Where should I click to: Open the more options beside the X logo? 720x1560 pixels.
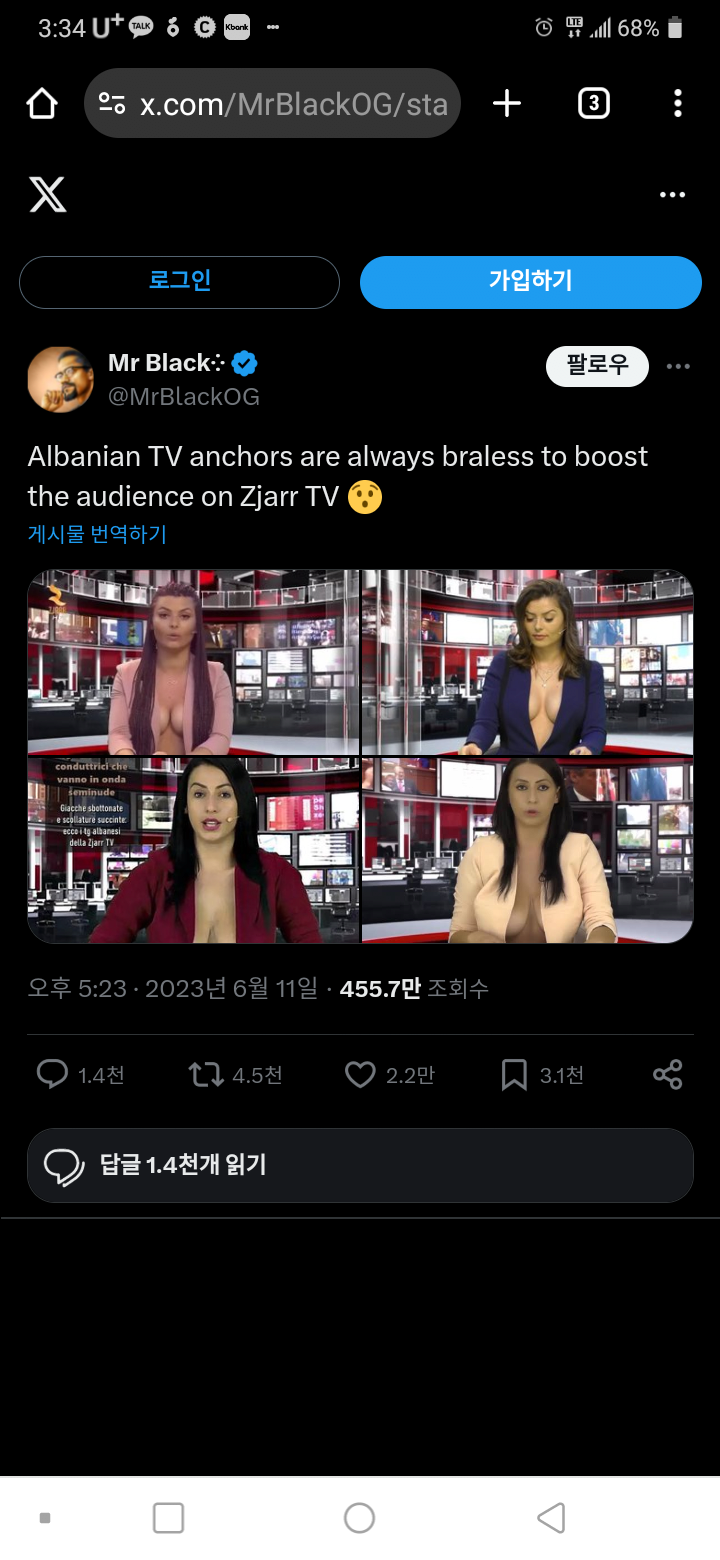673,195
